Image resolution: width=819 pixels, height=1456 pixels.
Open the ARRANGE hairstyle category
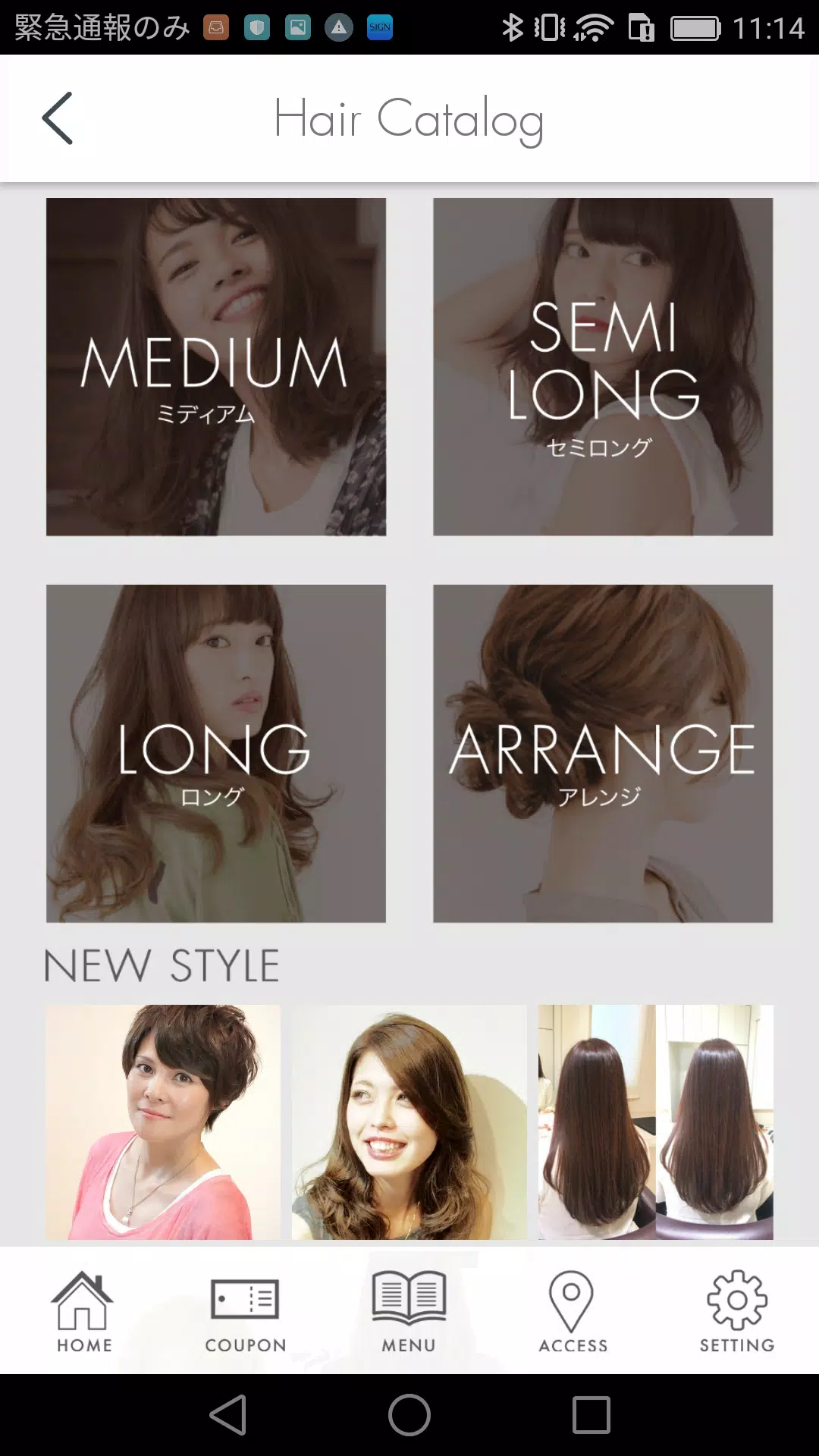coord(603,753)
